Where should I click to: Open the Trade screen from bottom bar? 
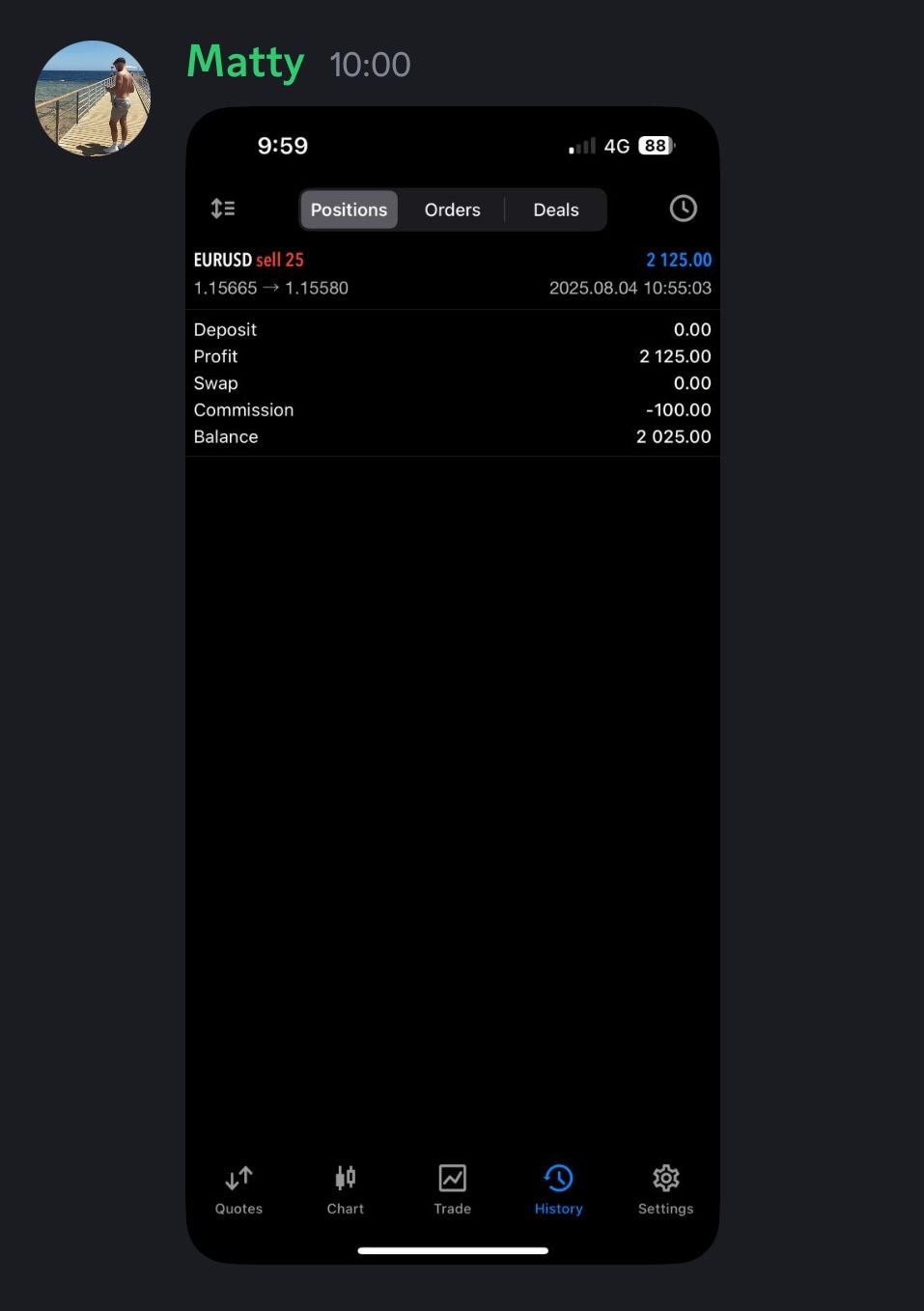coord(452,1190)
